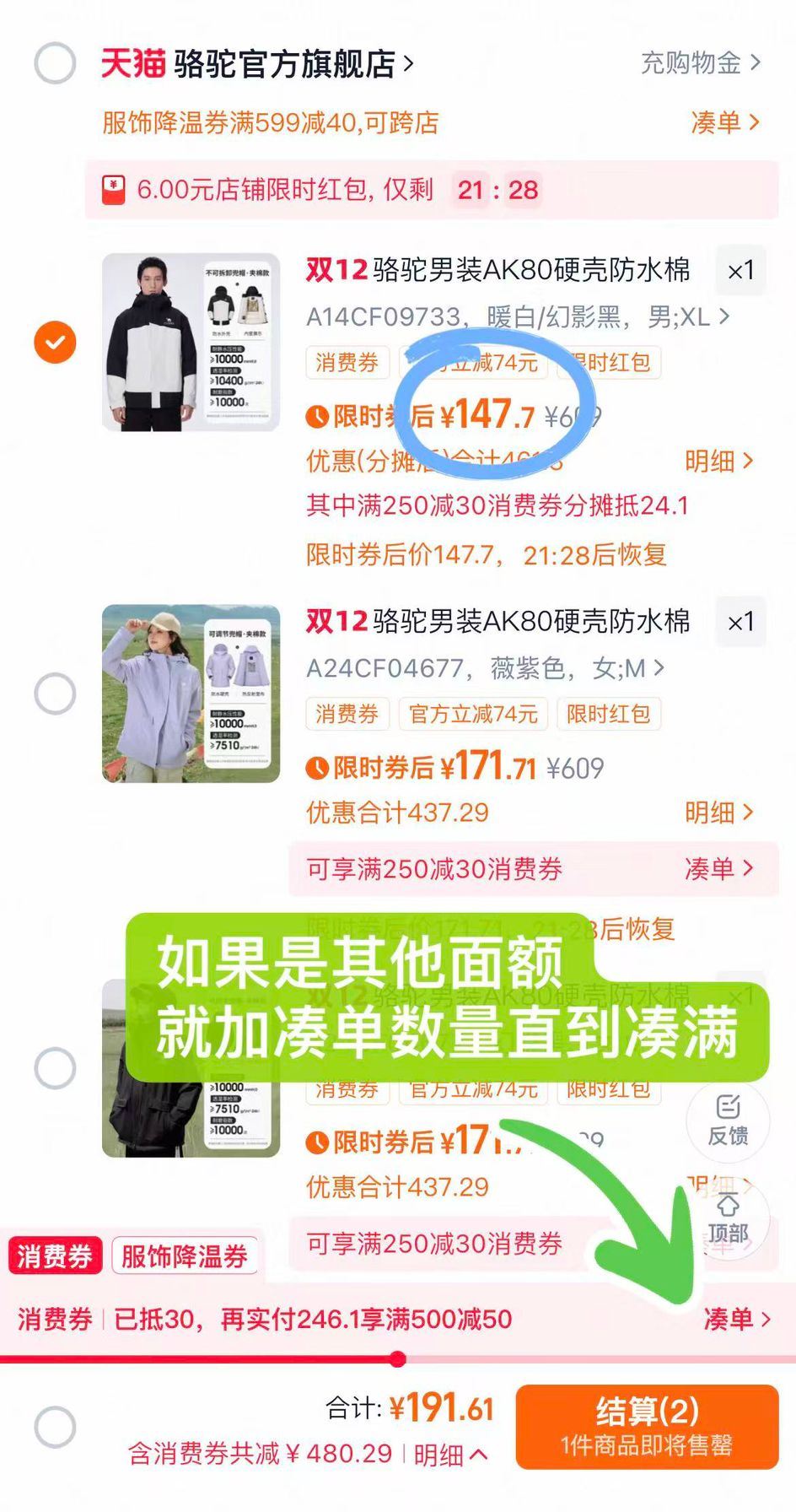Open the 反馈 feedback button
The width and height of the screenshot is (796, 1512).
click(728, 1120)
